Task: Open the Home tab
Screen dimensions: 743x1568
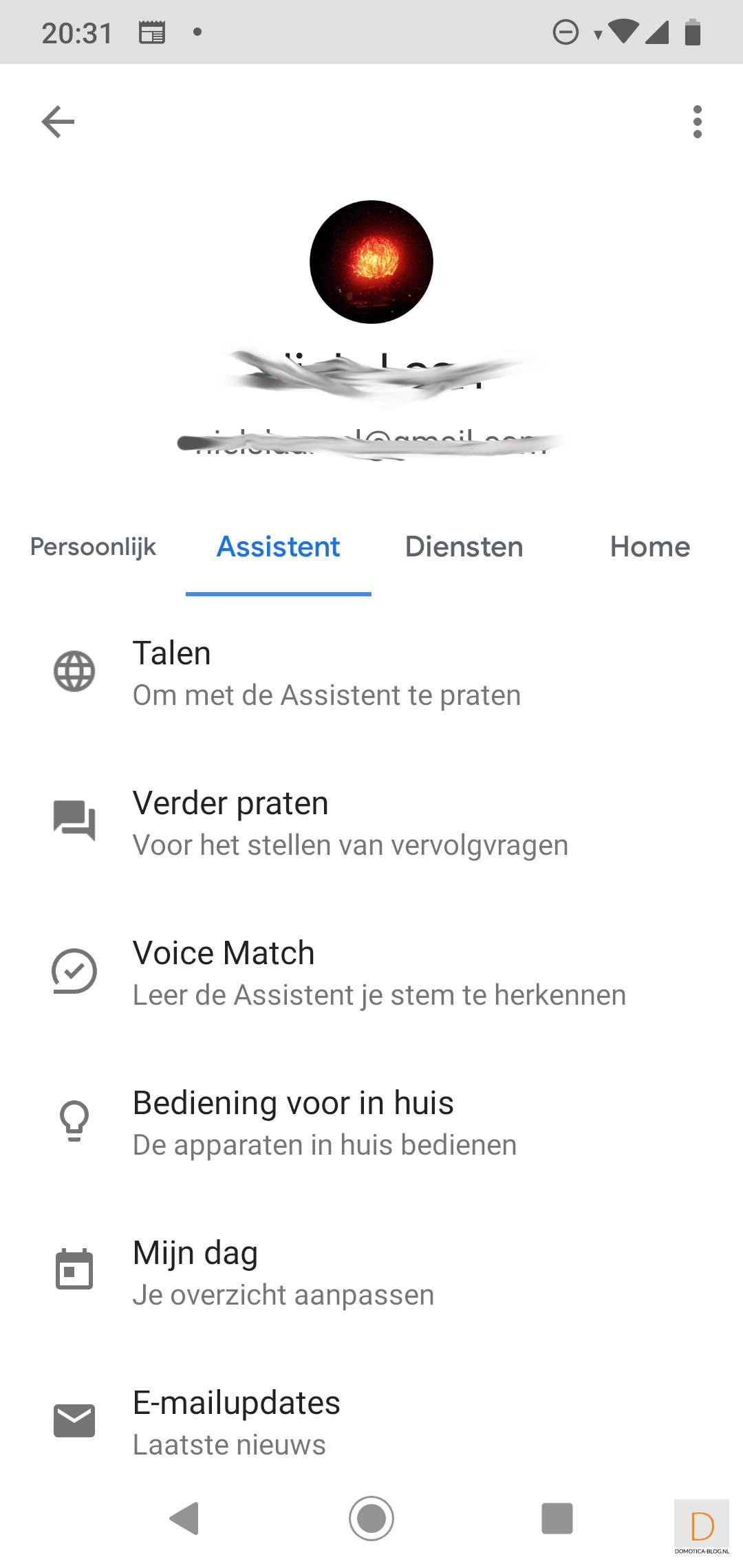Action: pos(649,547)
